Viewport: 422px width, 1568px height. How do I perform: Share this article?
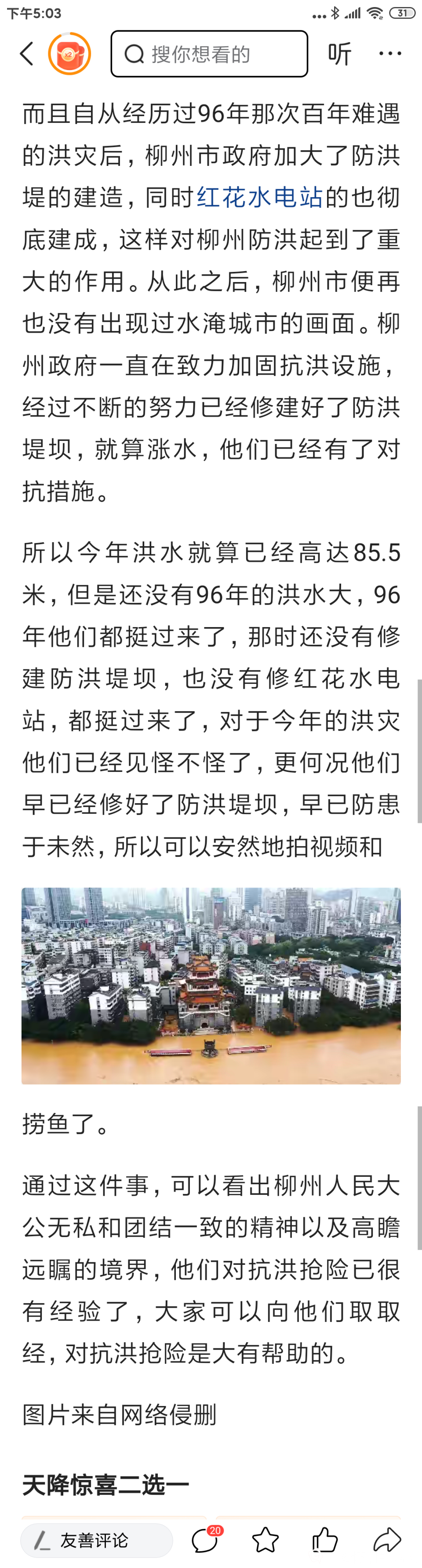[387, 1539]
